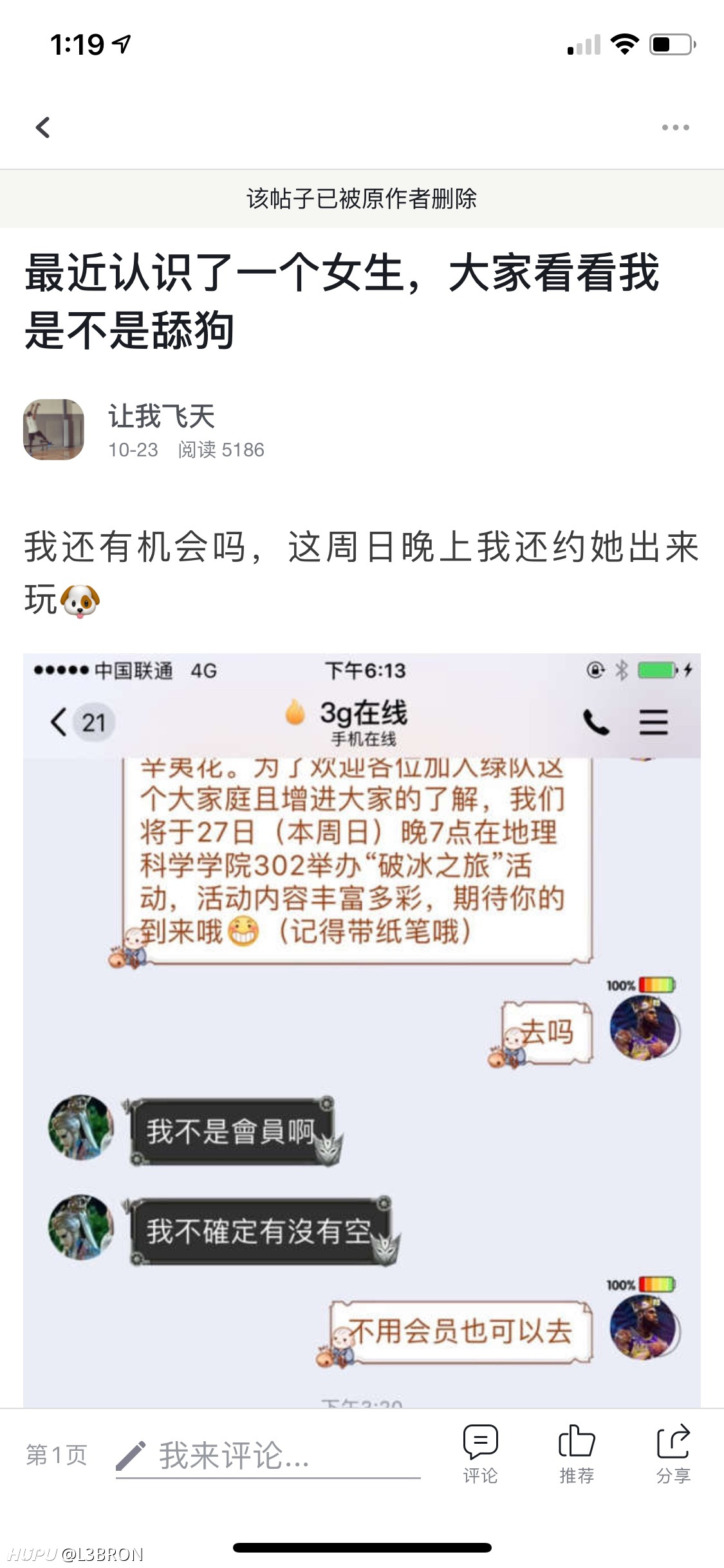724x1568 pixels.
Task: Go back using the top-left arrow
Action: coord(42,127)
